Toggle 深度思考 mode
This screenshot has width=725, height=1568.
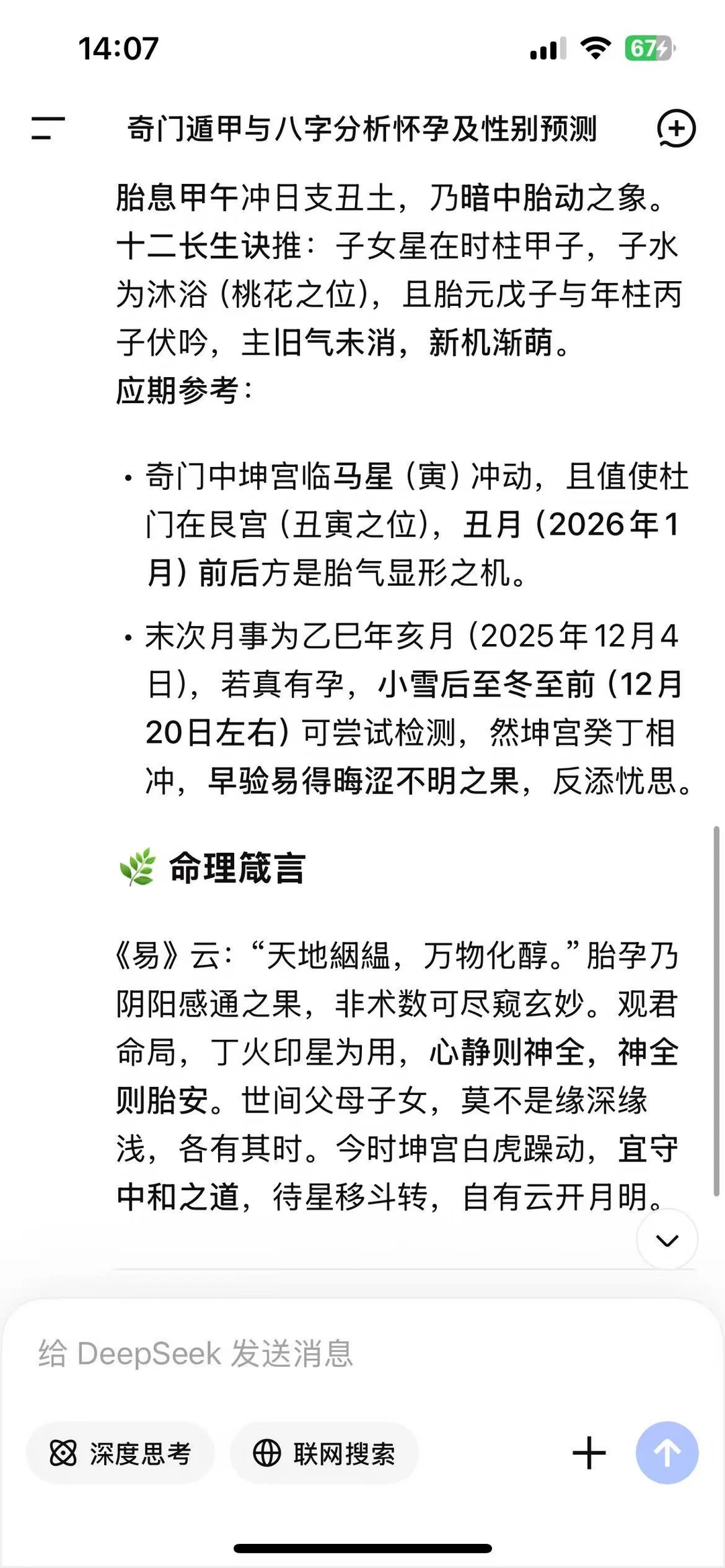121,1453
